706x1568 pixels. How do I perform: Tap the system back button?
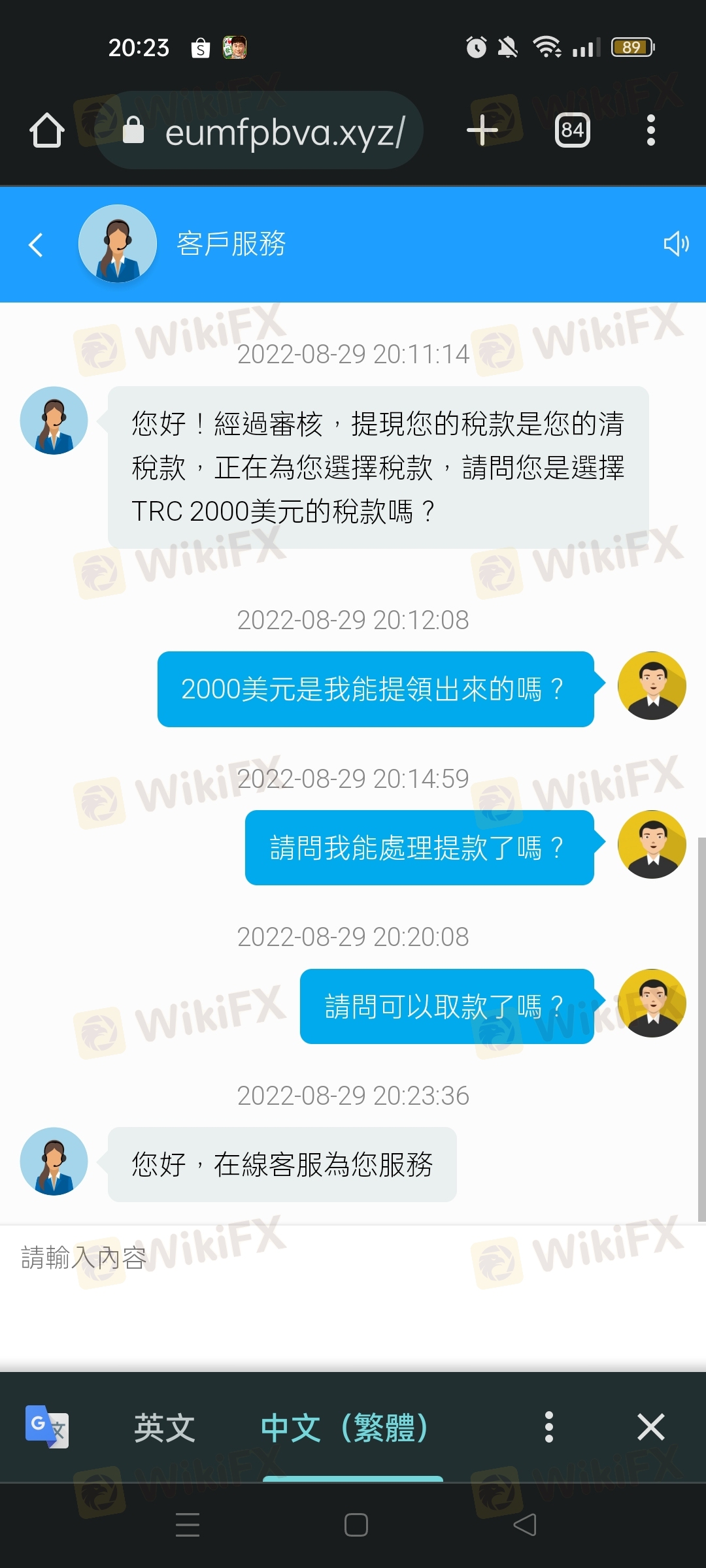tap(524, 1525)
